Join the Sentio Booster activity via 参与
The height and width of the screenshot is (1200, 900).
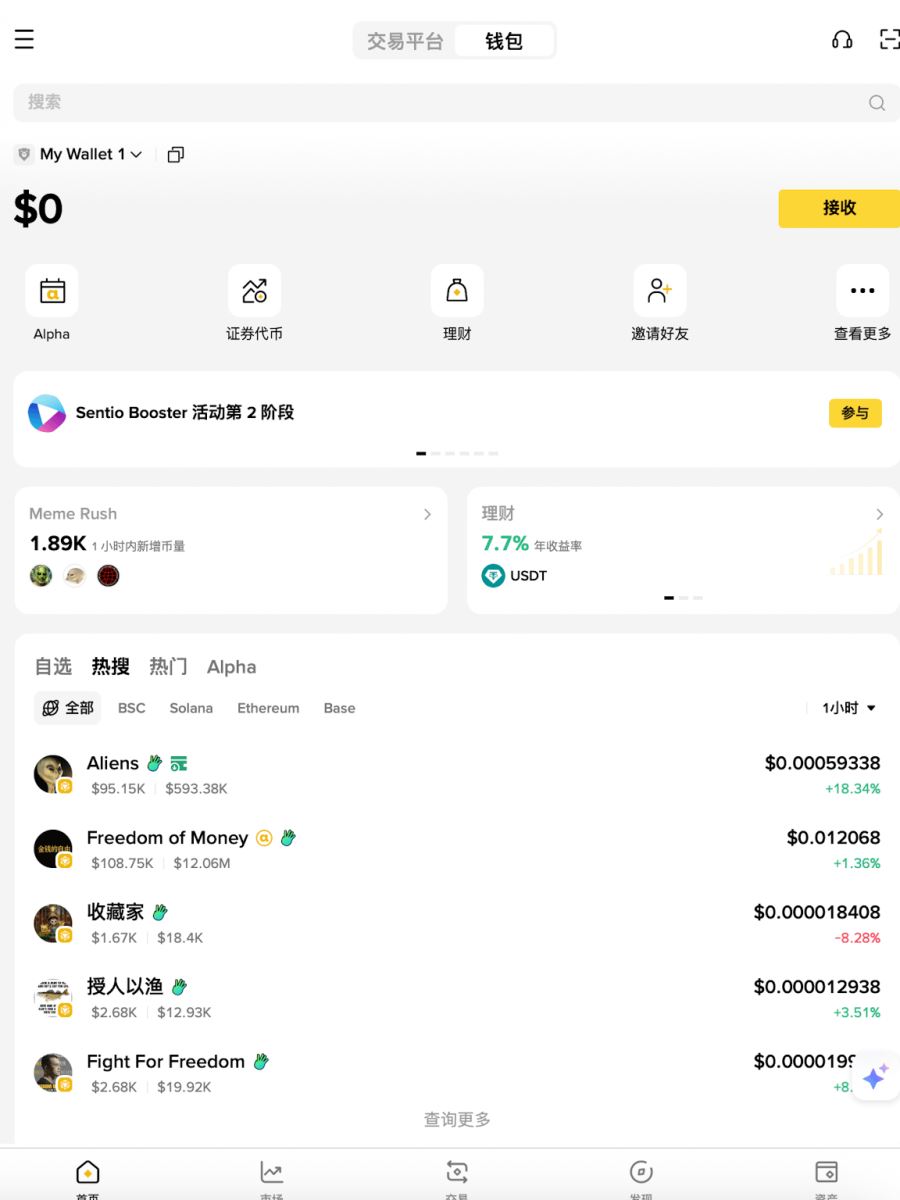tap(855, 413)
